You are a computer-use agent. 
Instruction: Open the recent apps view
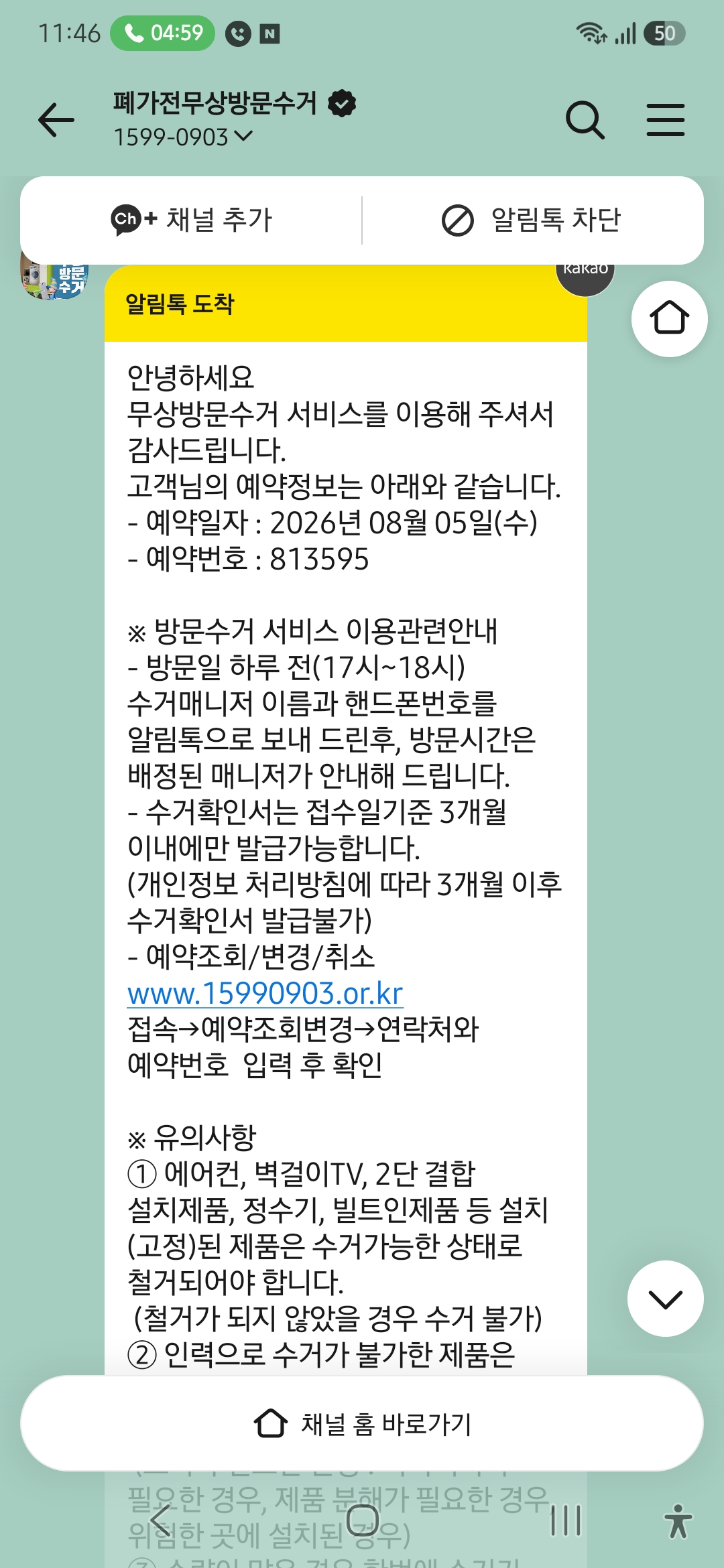[565, 1520]
